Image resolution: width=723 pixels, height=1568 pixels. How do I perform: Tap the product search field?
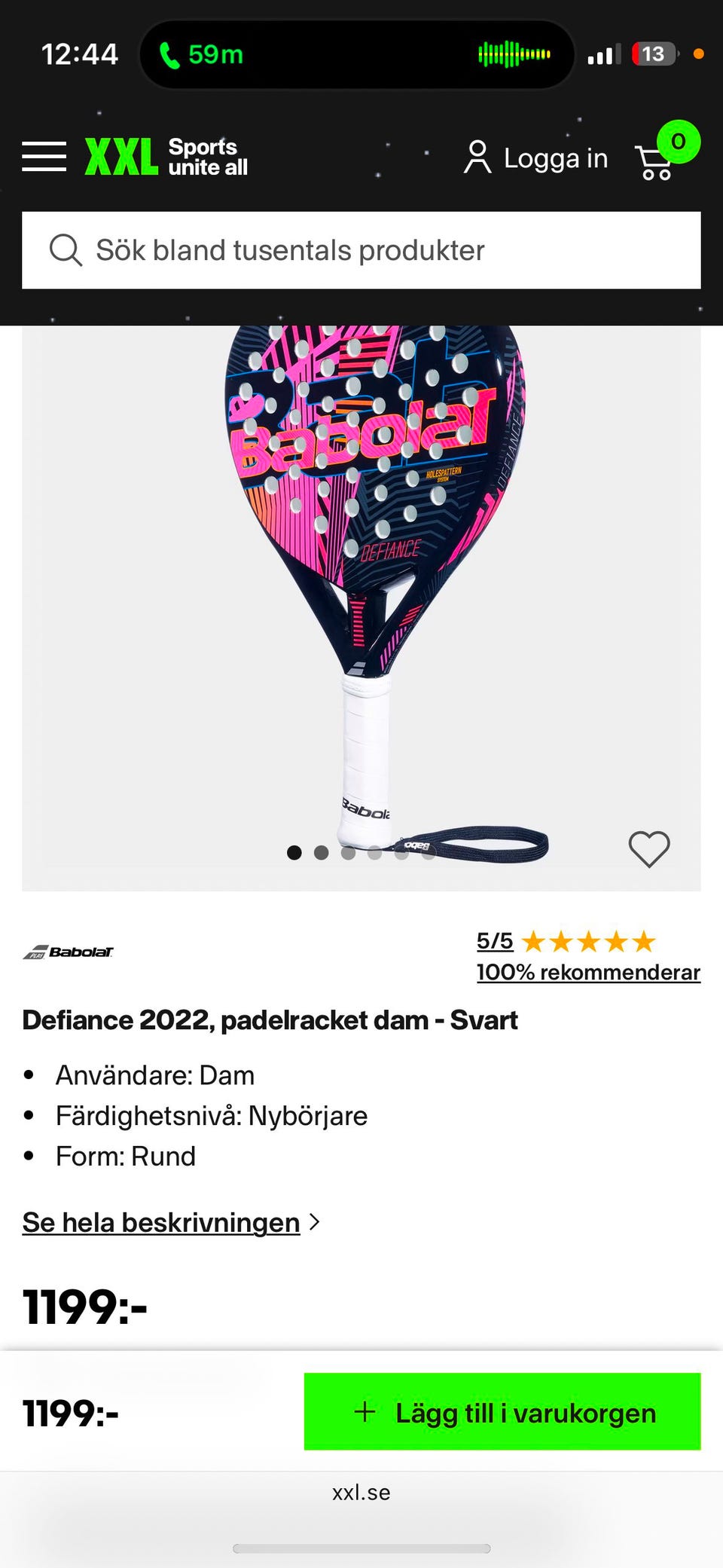tap(361, 250)
